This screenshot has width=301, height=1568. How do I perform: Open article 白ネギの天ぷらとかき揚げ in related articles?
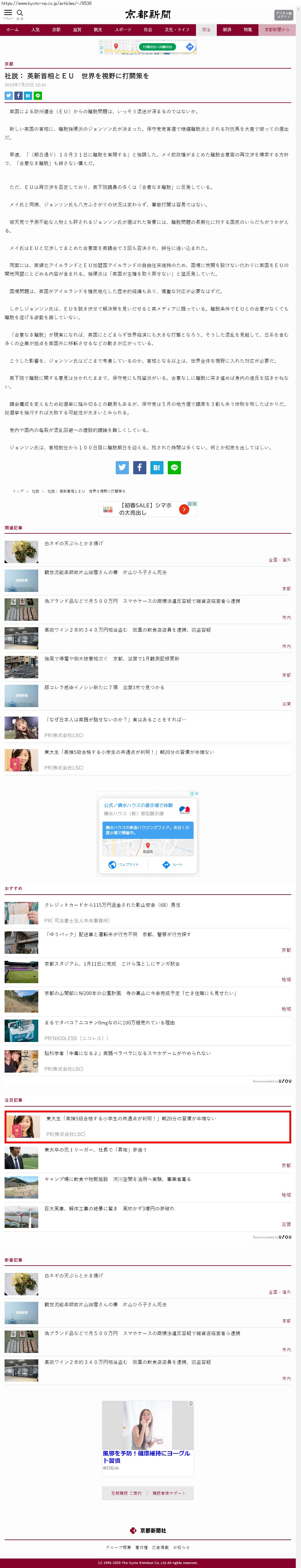73,543
